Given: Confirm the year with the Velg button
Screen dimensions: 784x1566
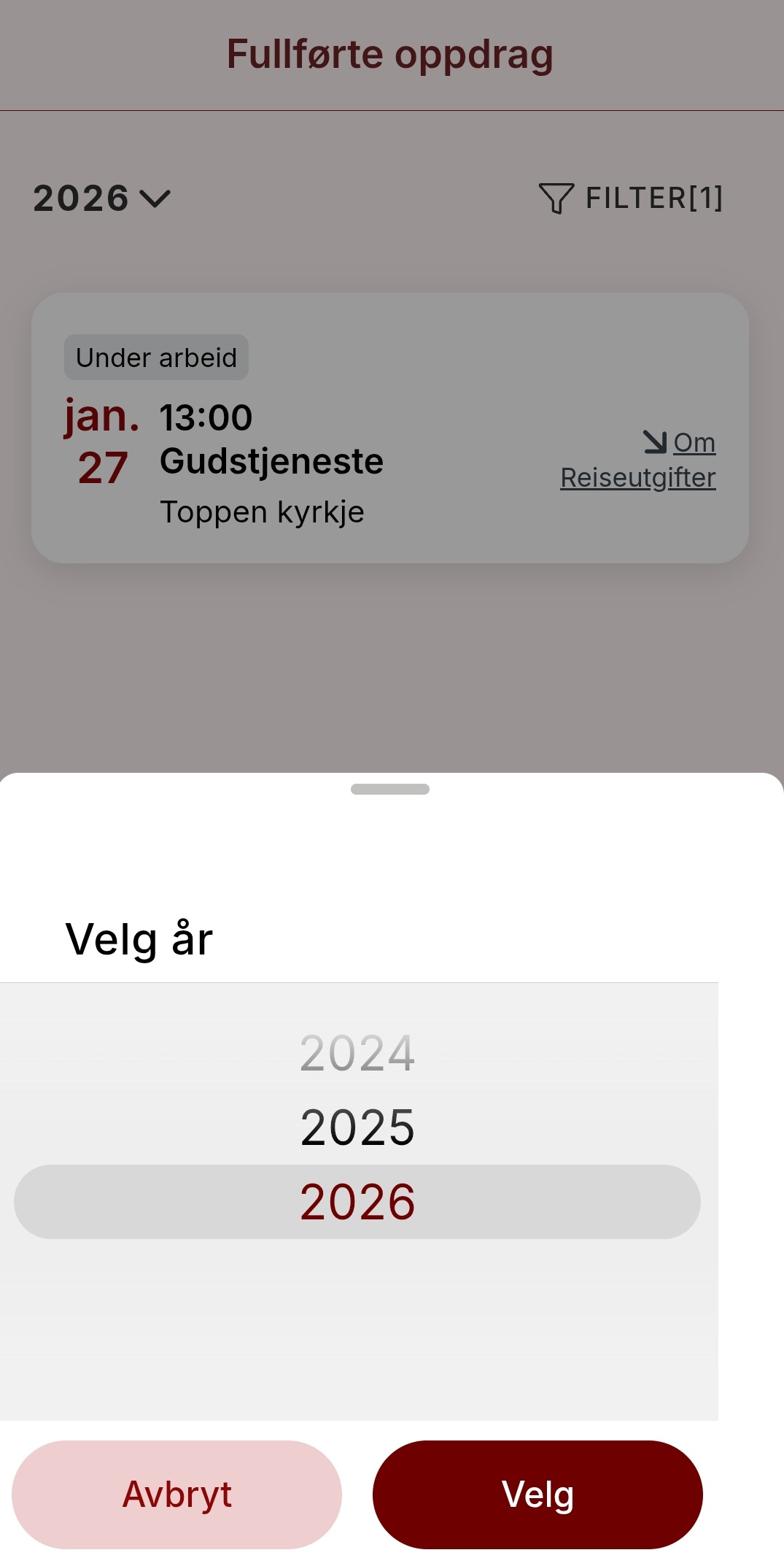Looking at the screenshot, I should click(537, 1494).
